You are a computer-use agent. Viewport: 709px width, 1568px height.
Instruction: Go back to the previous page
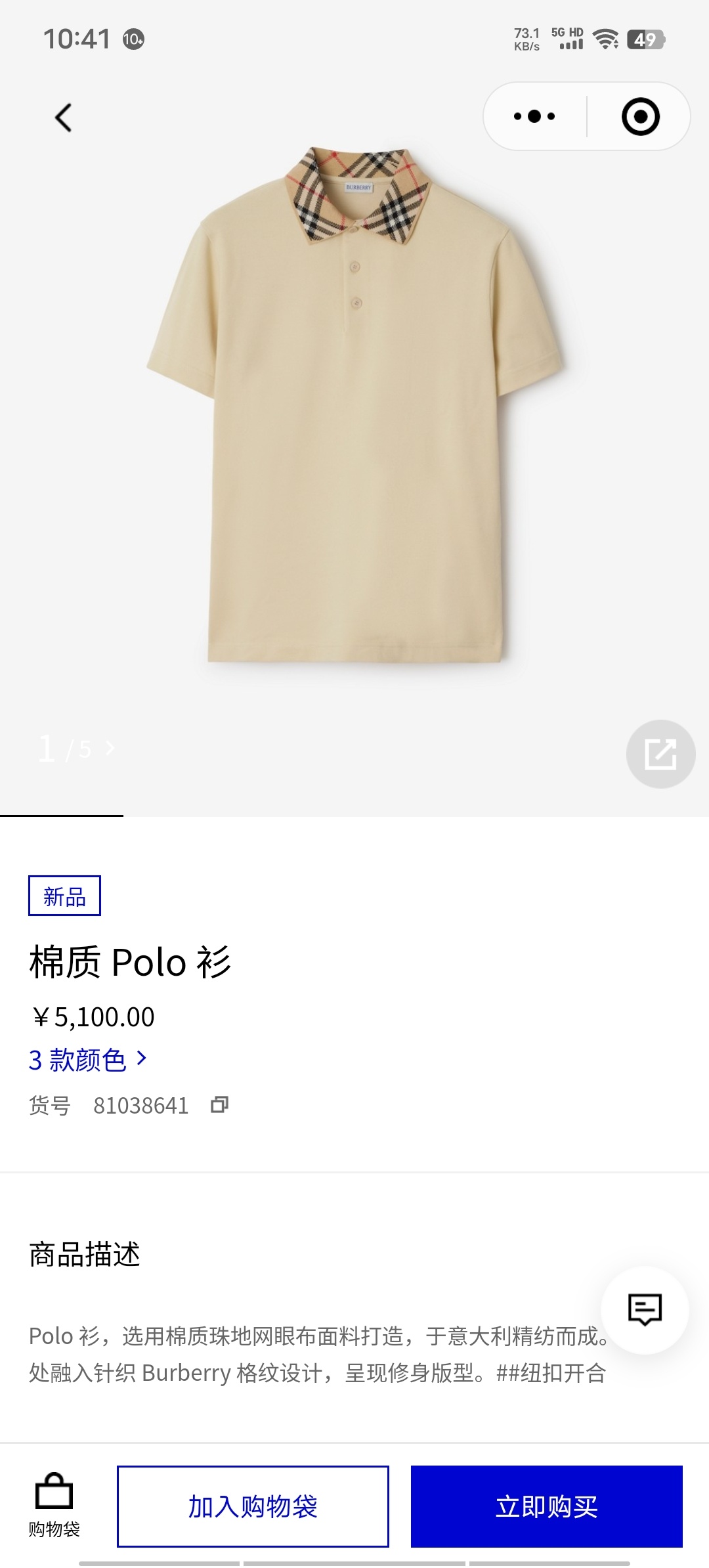pos(63,118)
